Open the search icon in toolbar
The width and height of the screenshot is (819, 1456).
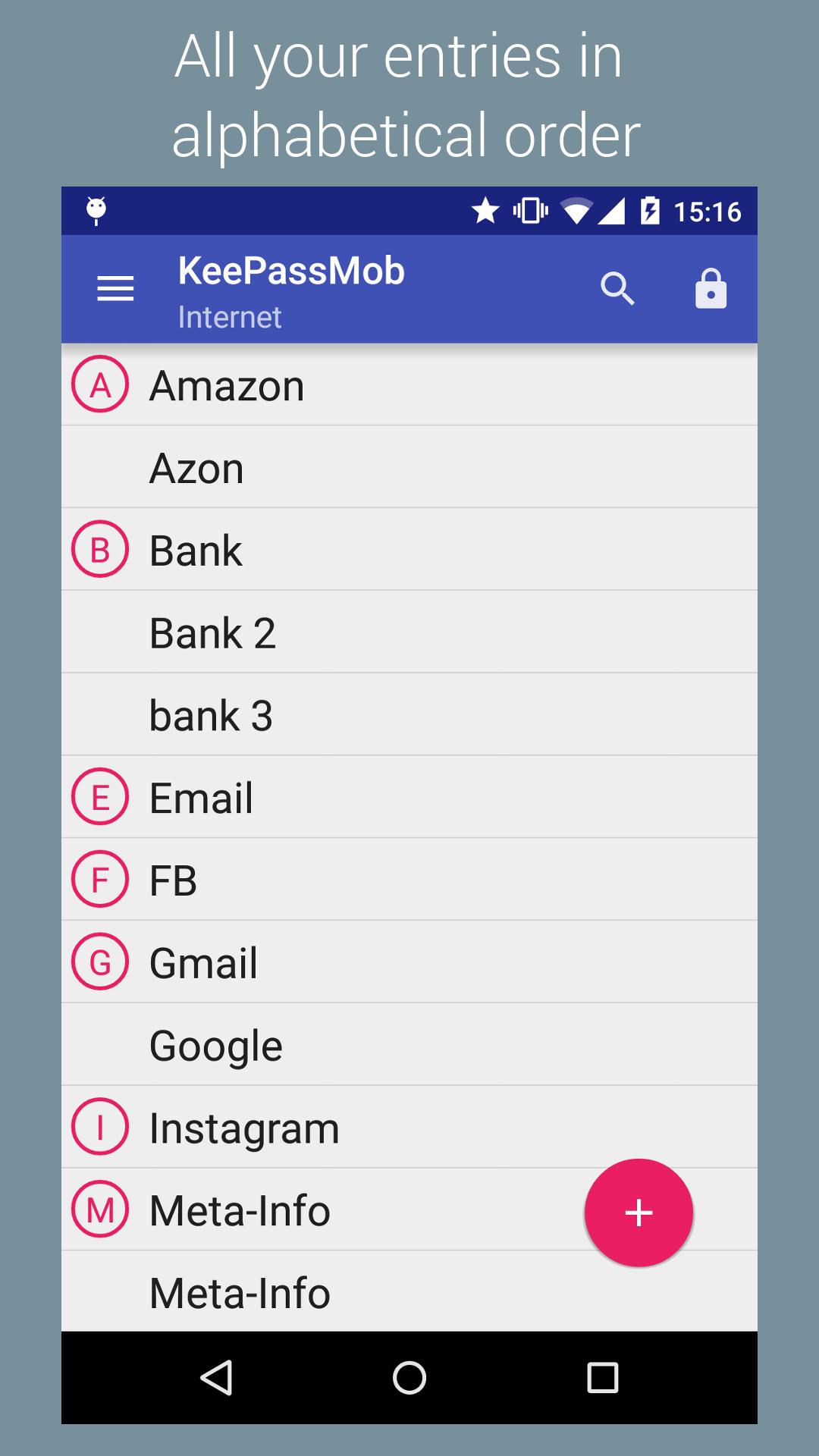coord(618,290)
